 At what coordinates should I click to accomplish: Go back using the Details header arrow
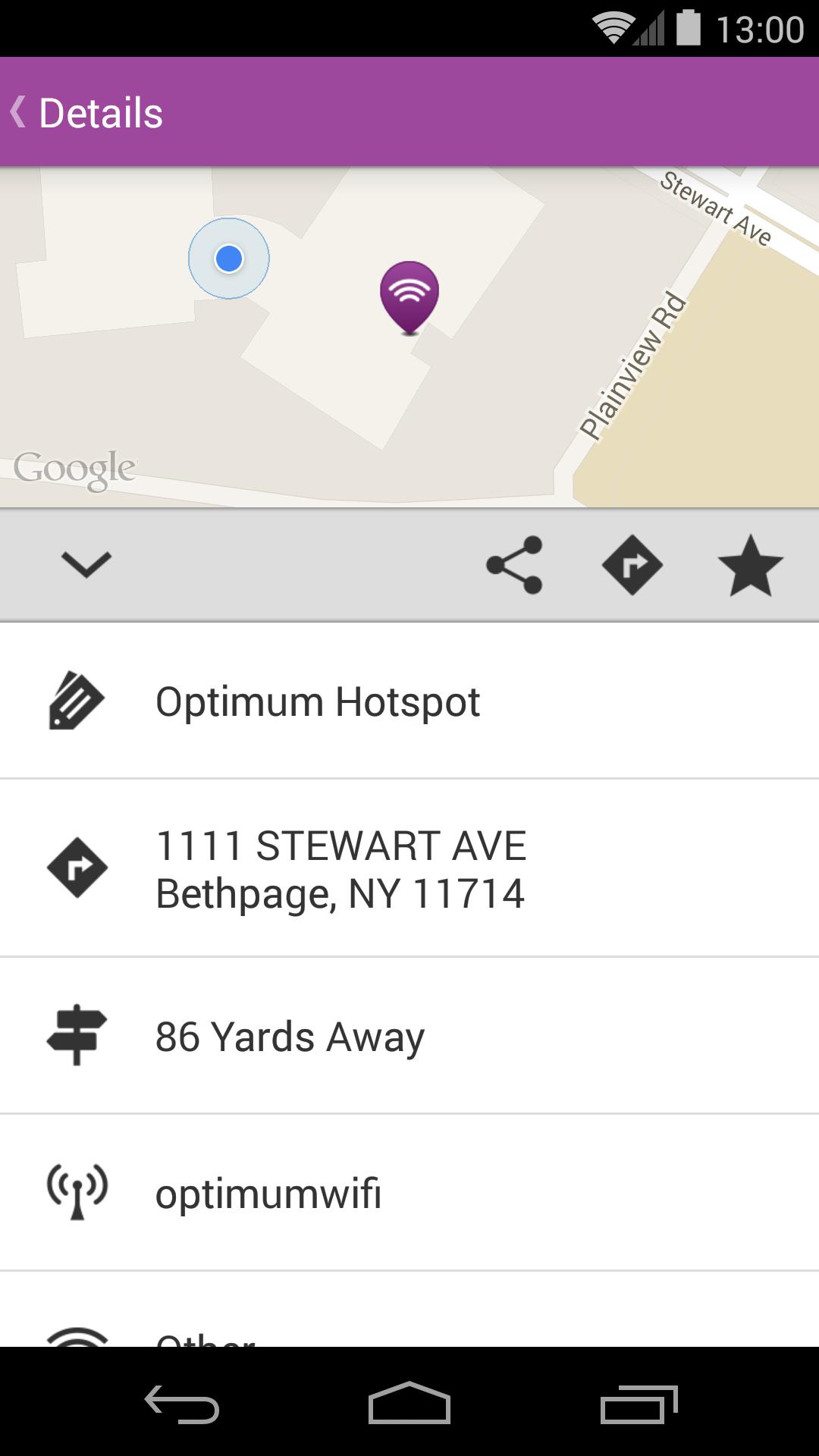[x=19, y=112]
